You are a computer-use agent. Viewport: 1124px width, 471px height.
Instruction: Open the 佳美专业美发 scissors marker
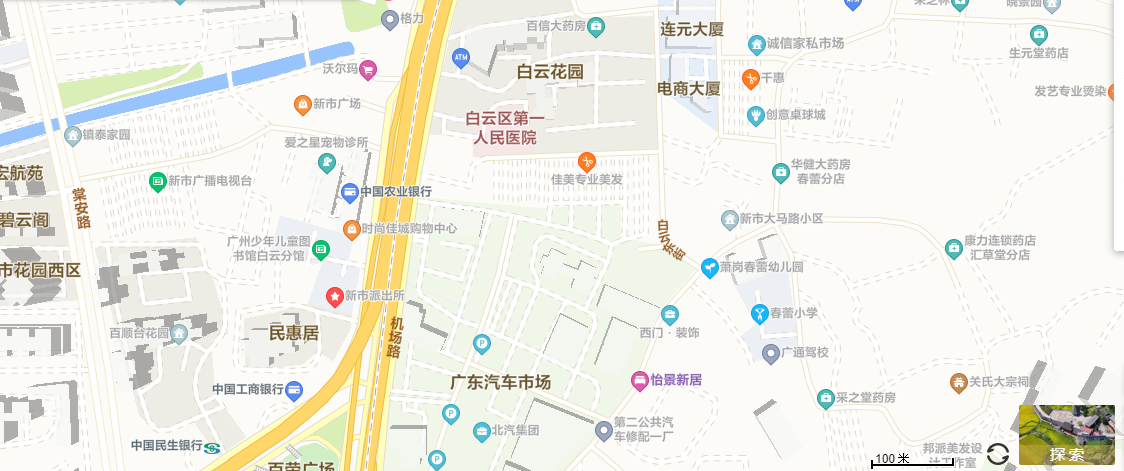(588, 161)
